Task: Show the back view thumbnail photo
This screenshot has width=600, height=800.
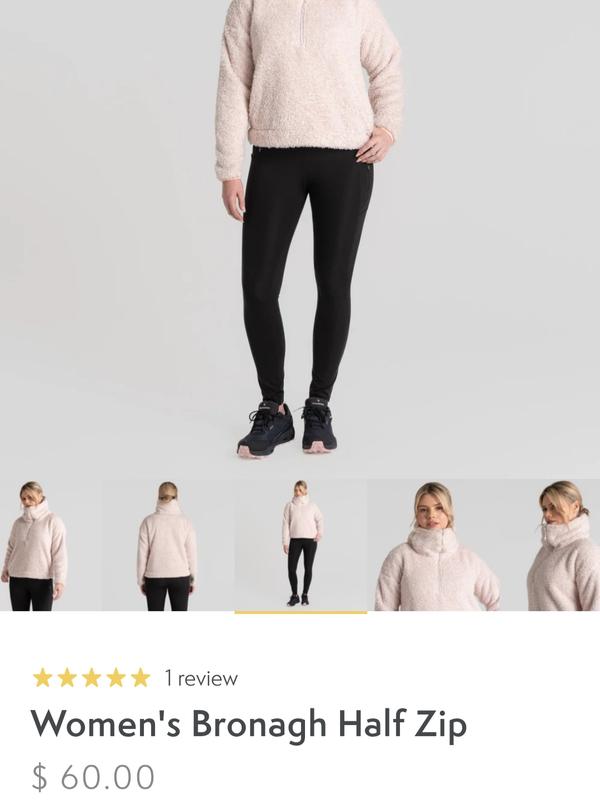Action: 167,545
